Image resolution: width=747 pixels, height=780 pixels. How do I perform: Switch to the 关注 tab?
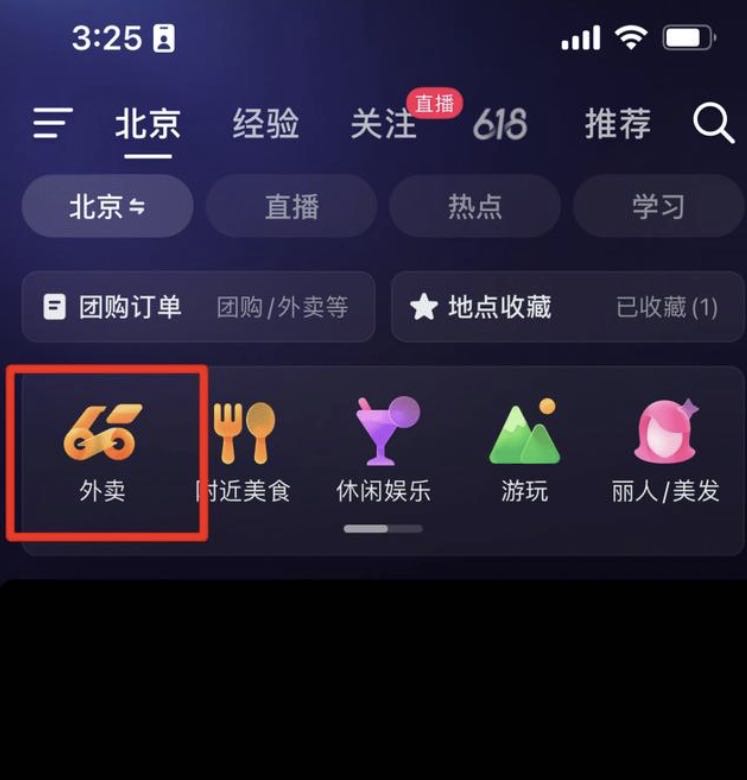pos(383,125)
